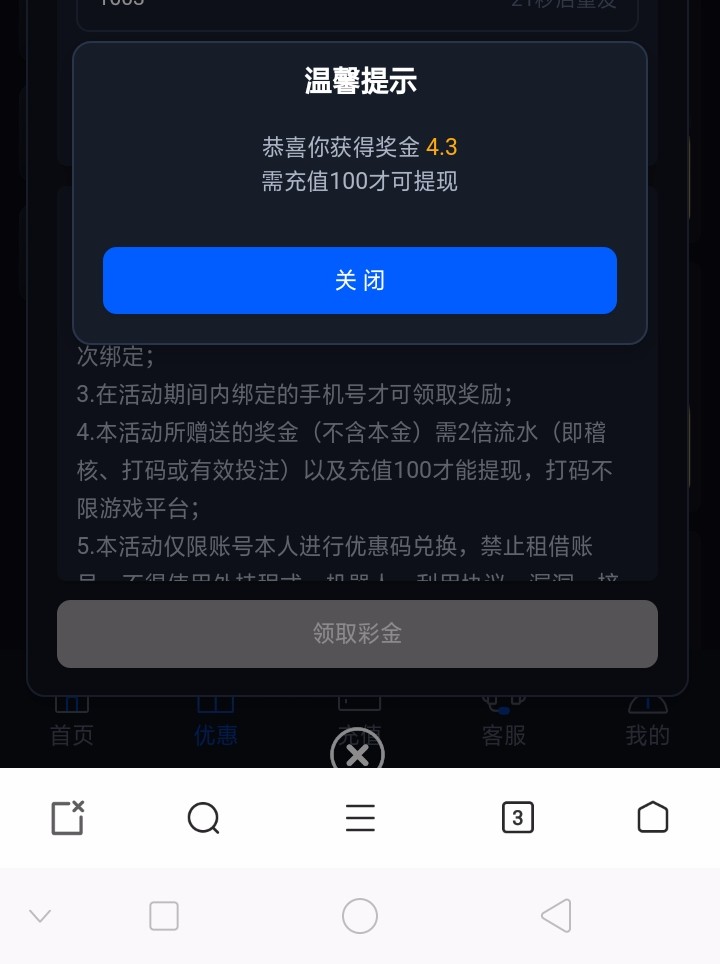The image size is (720, 964).
Task: Tap the 领取彩金 button
Action: (357, 633)
